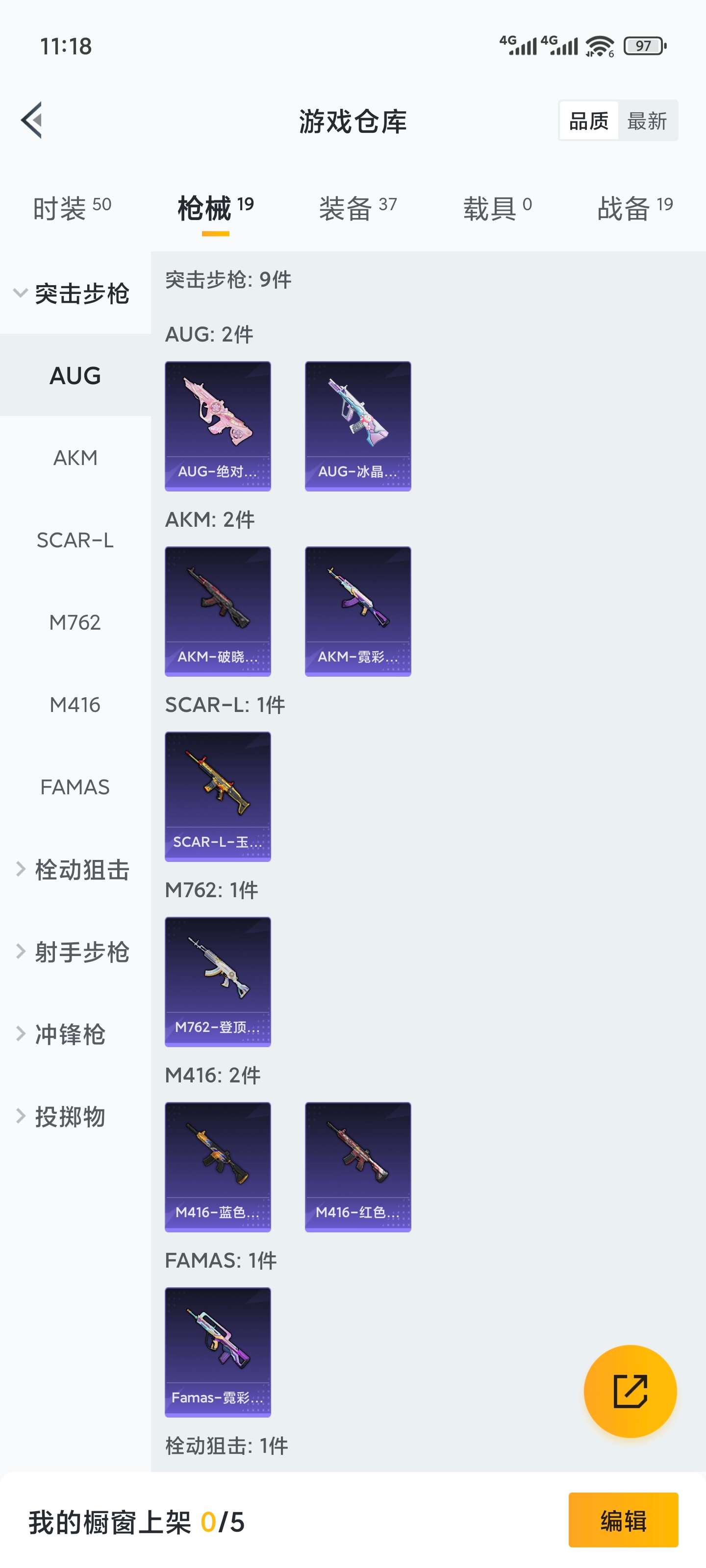Sort inventory by 品质

588,120
